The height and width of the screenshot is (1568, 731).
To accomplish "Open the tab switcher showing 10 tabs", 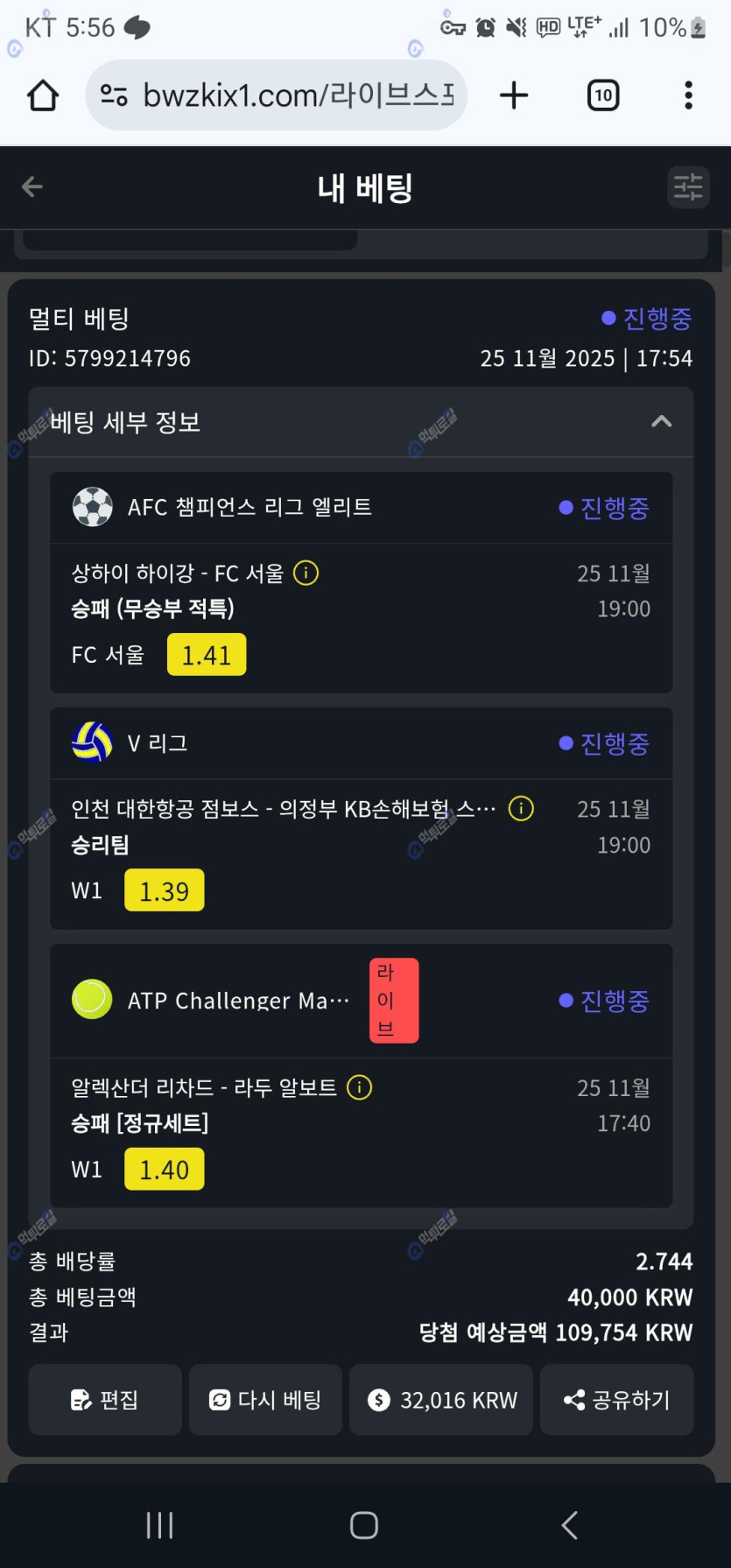I will click(x=603, y=95).
